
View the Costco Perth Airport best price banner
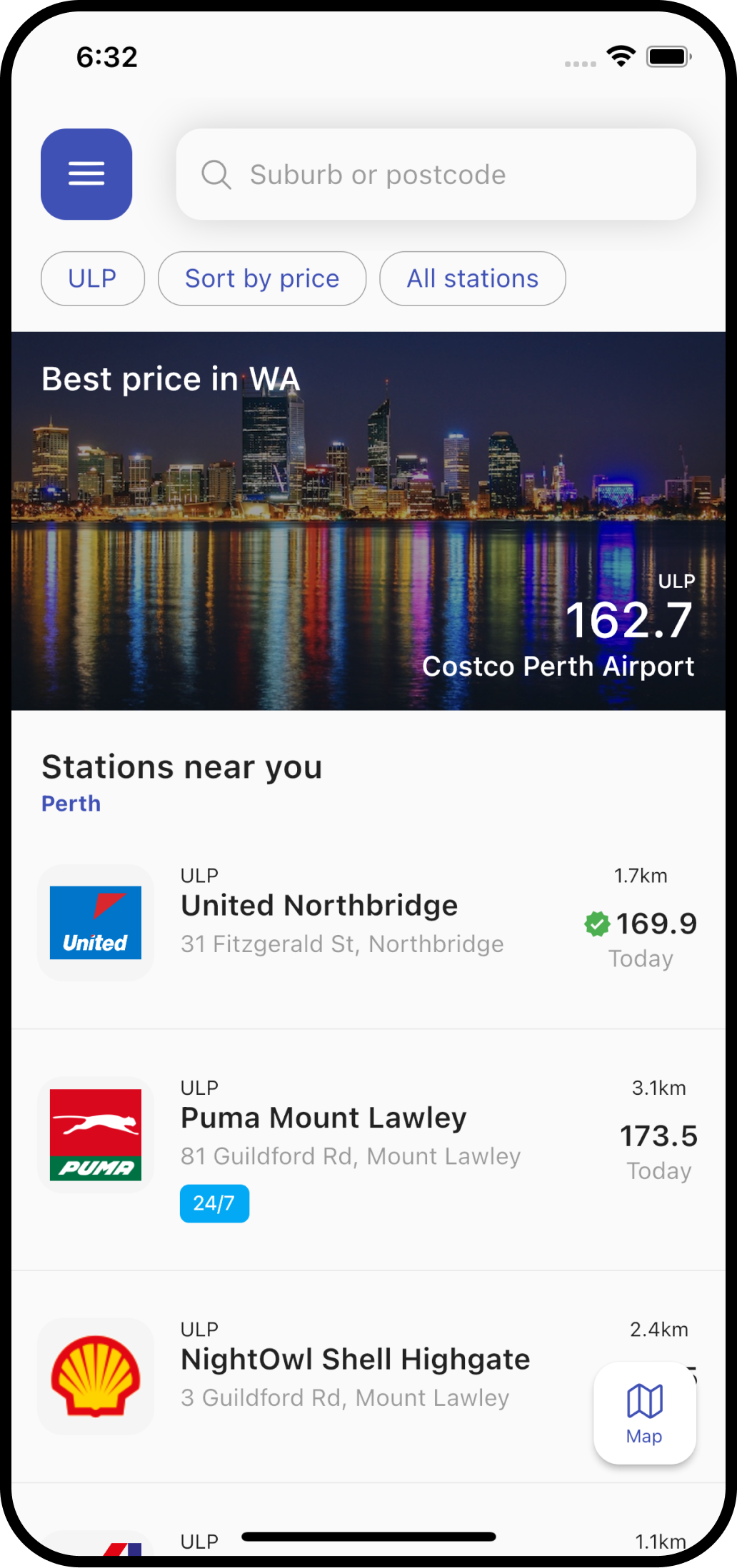click(x=368, y=521)
